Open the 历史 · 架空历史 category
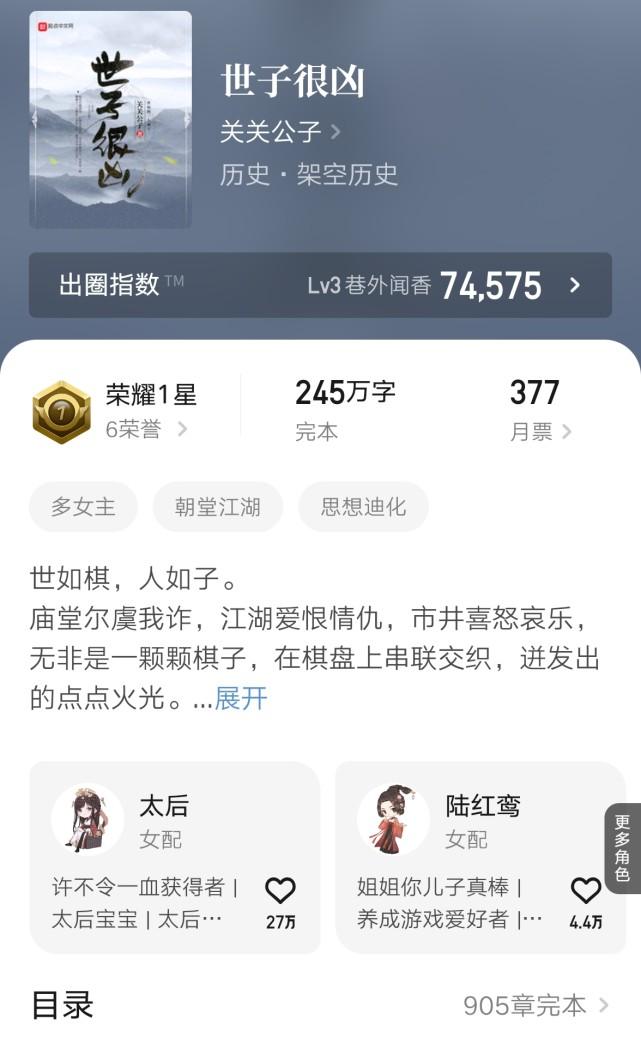The height and width of the screenshot is (1037, 641). pos(309,174)
